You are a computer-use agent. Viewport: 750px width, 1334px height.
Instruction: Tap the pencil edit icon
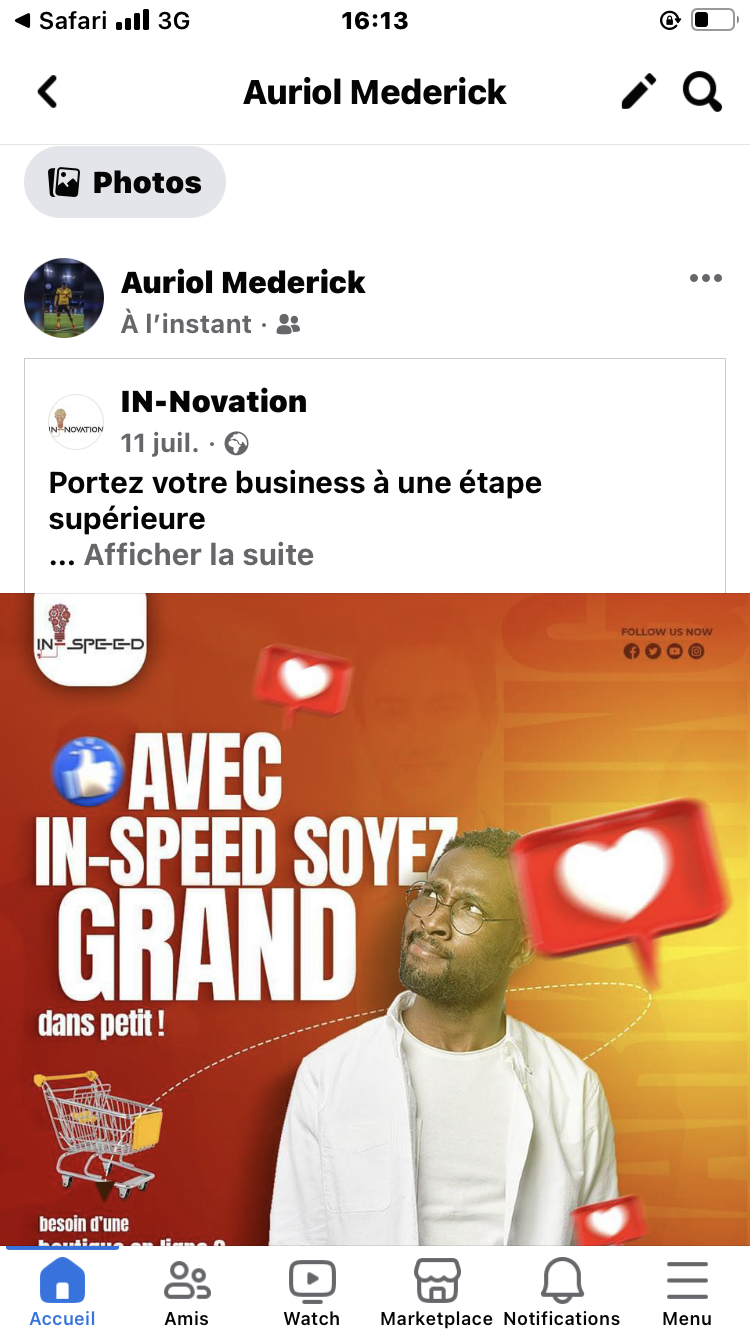click(x=639, y=92)
